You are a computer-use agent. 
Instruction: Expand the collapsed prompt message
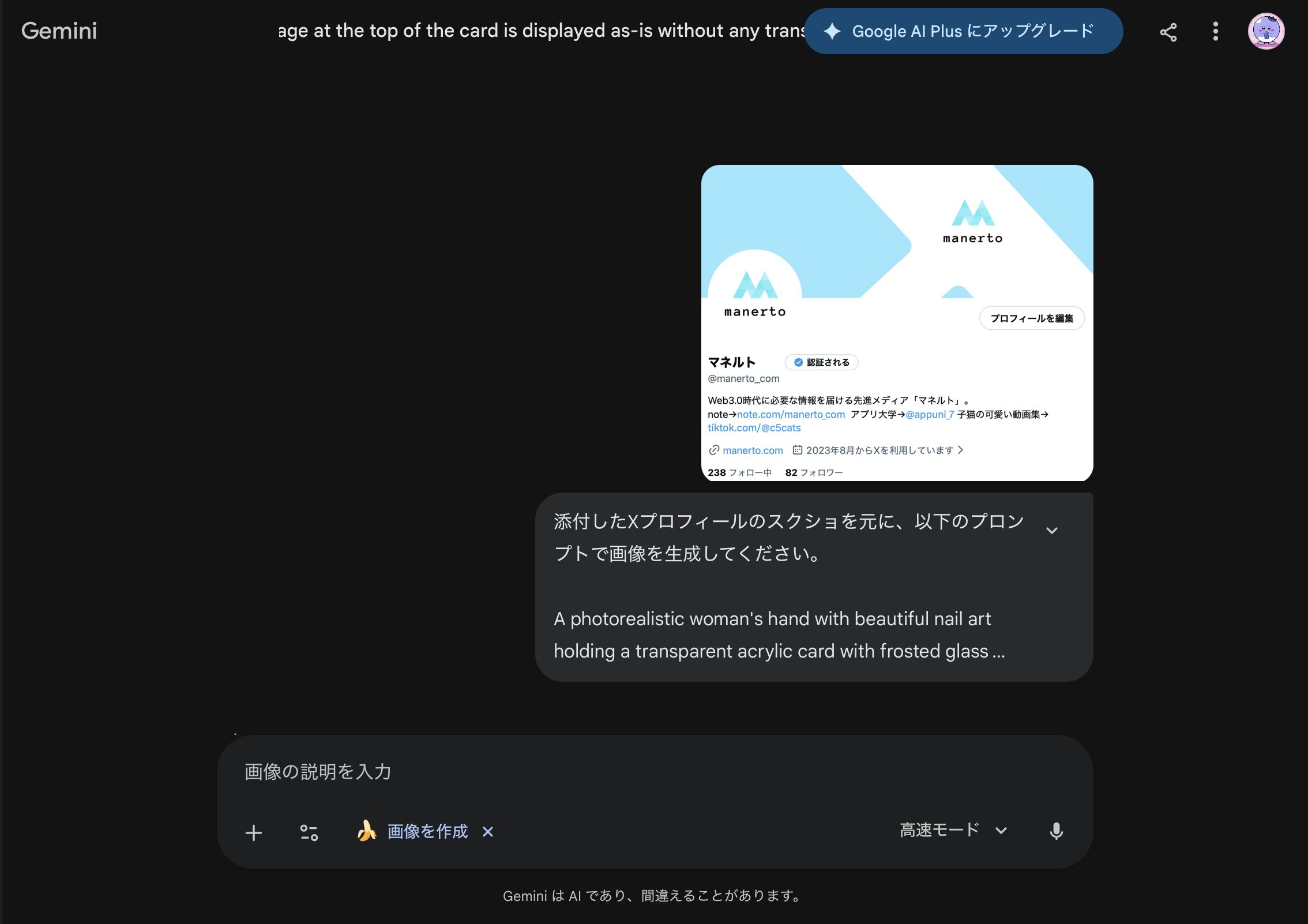point(1051,531)
